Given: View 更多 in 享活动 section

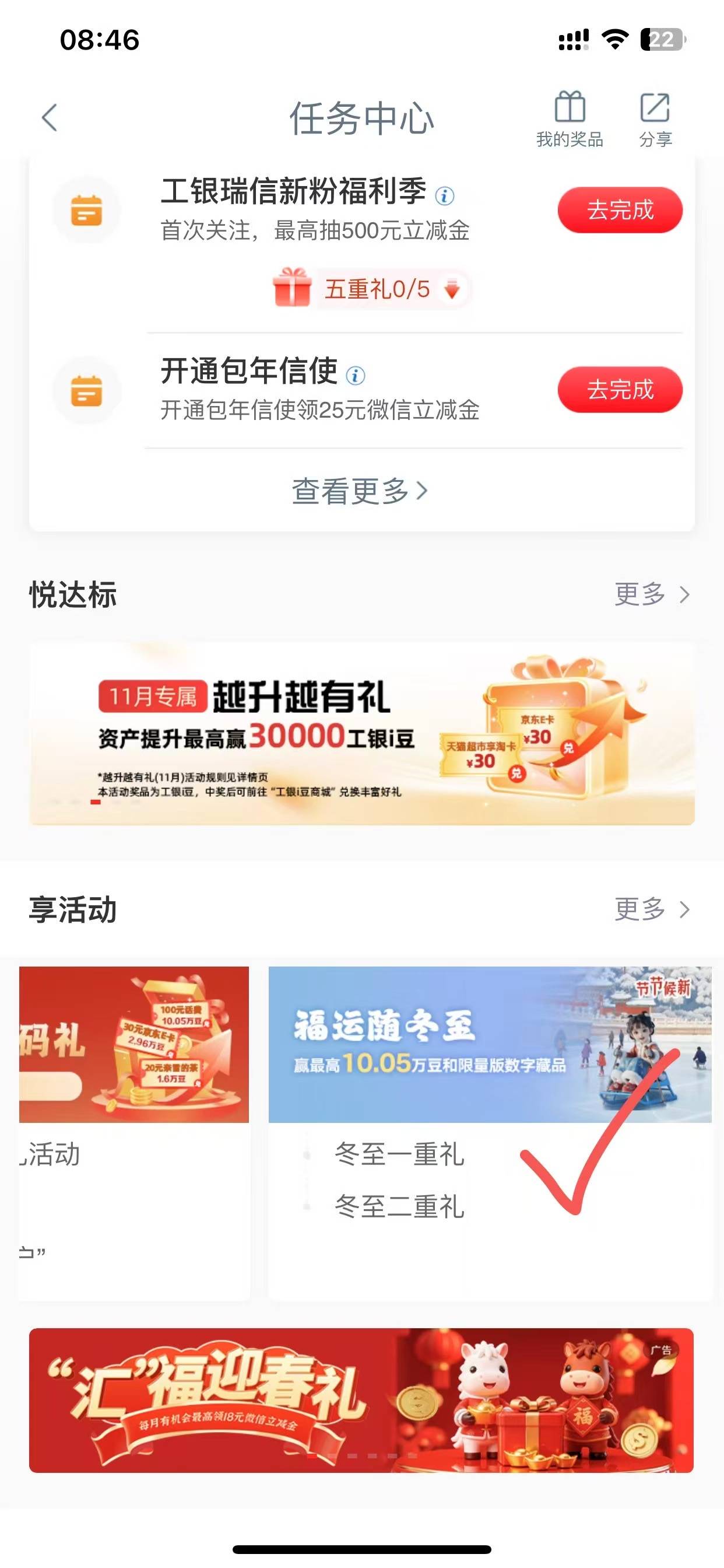Looking at the screenshot, I should 652,909.
